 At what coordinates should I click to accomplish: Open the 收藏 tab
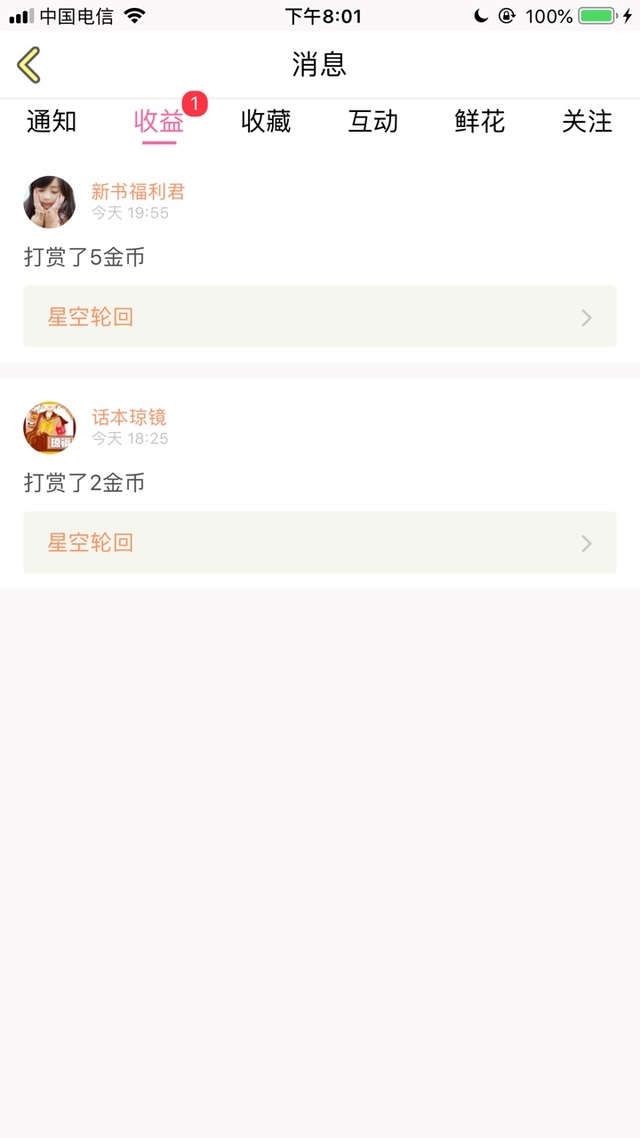[x=266, y=122]
